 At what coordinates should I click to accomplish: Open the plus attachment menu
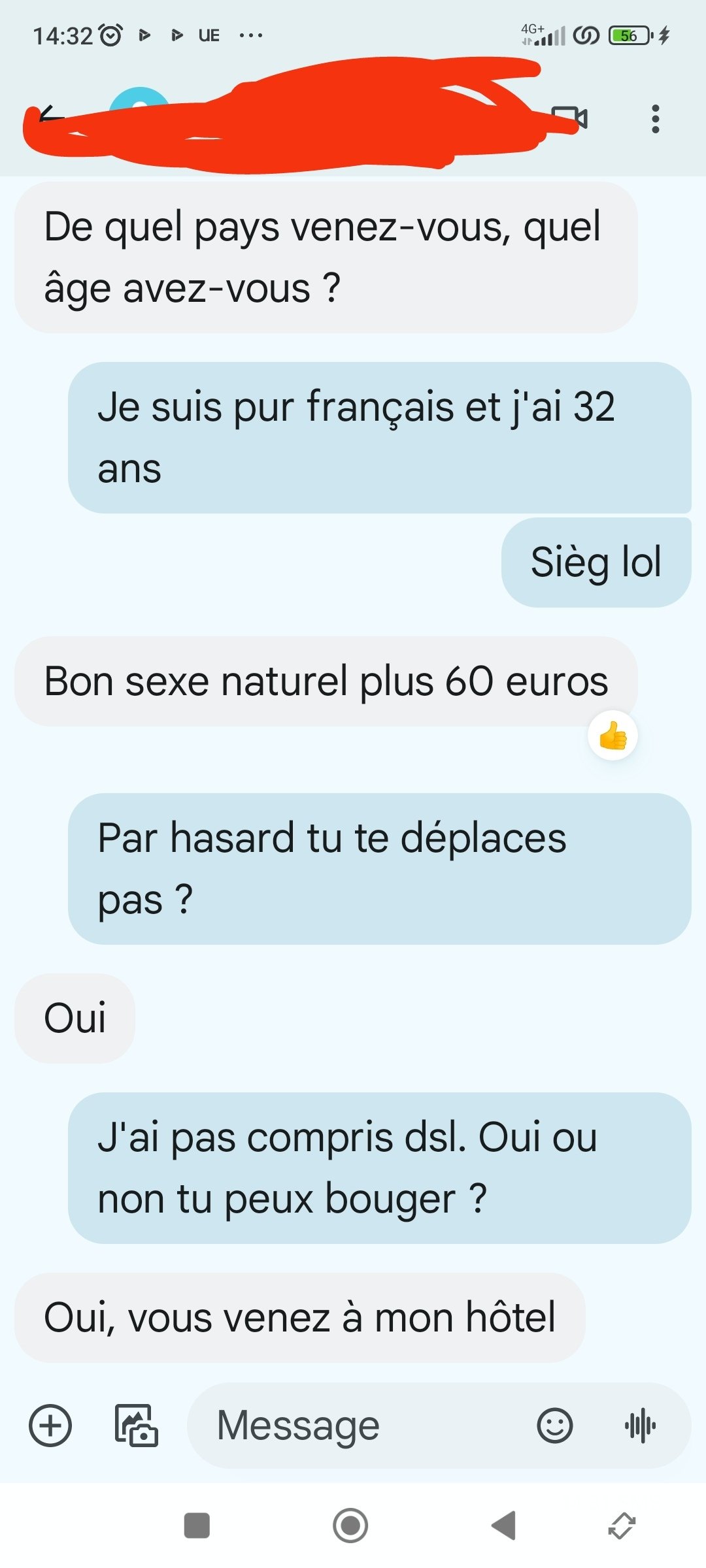(50, 1426)
